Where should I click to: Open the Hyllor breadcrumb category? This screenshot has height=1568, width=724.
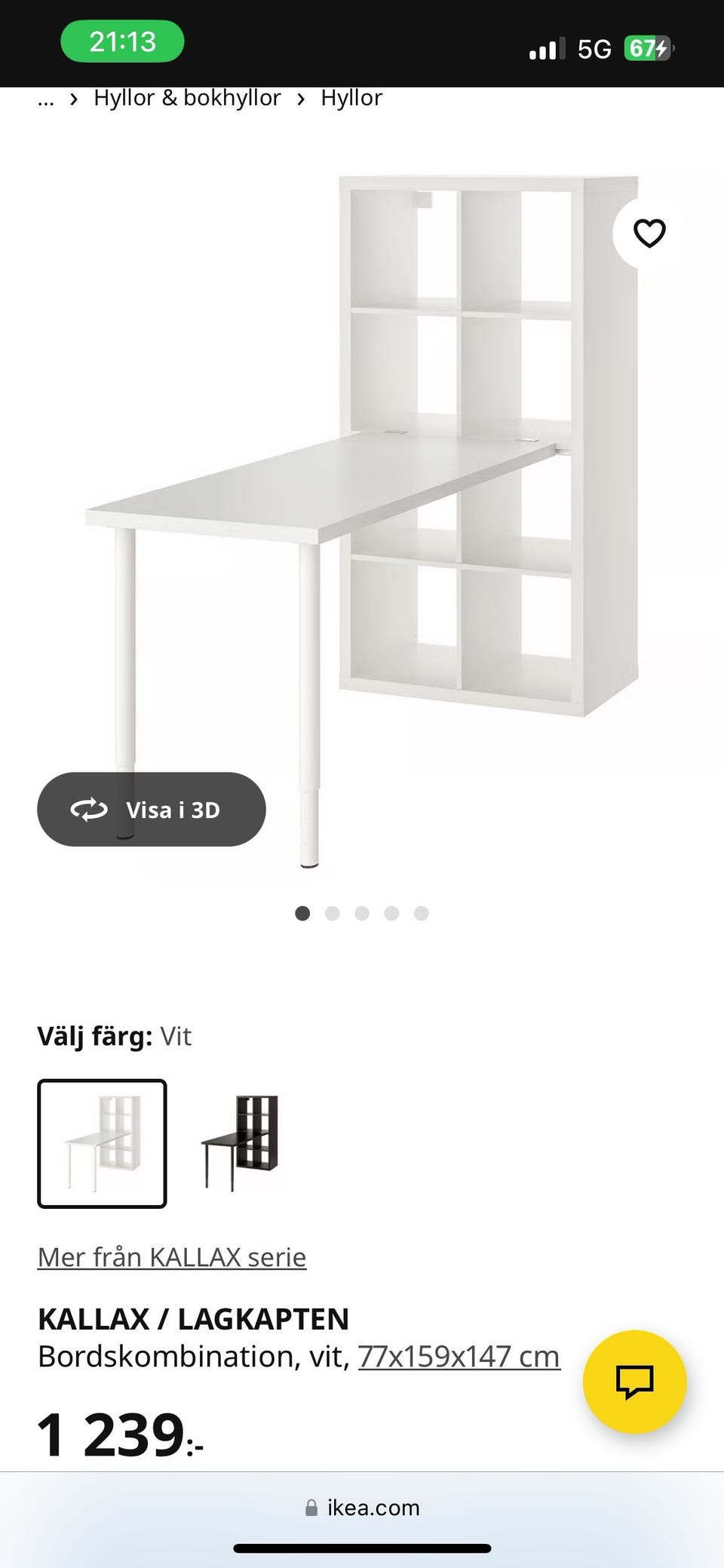point(351,97)
